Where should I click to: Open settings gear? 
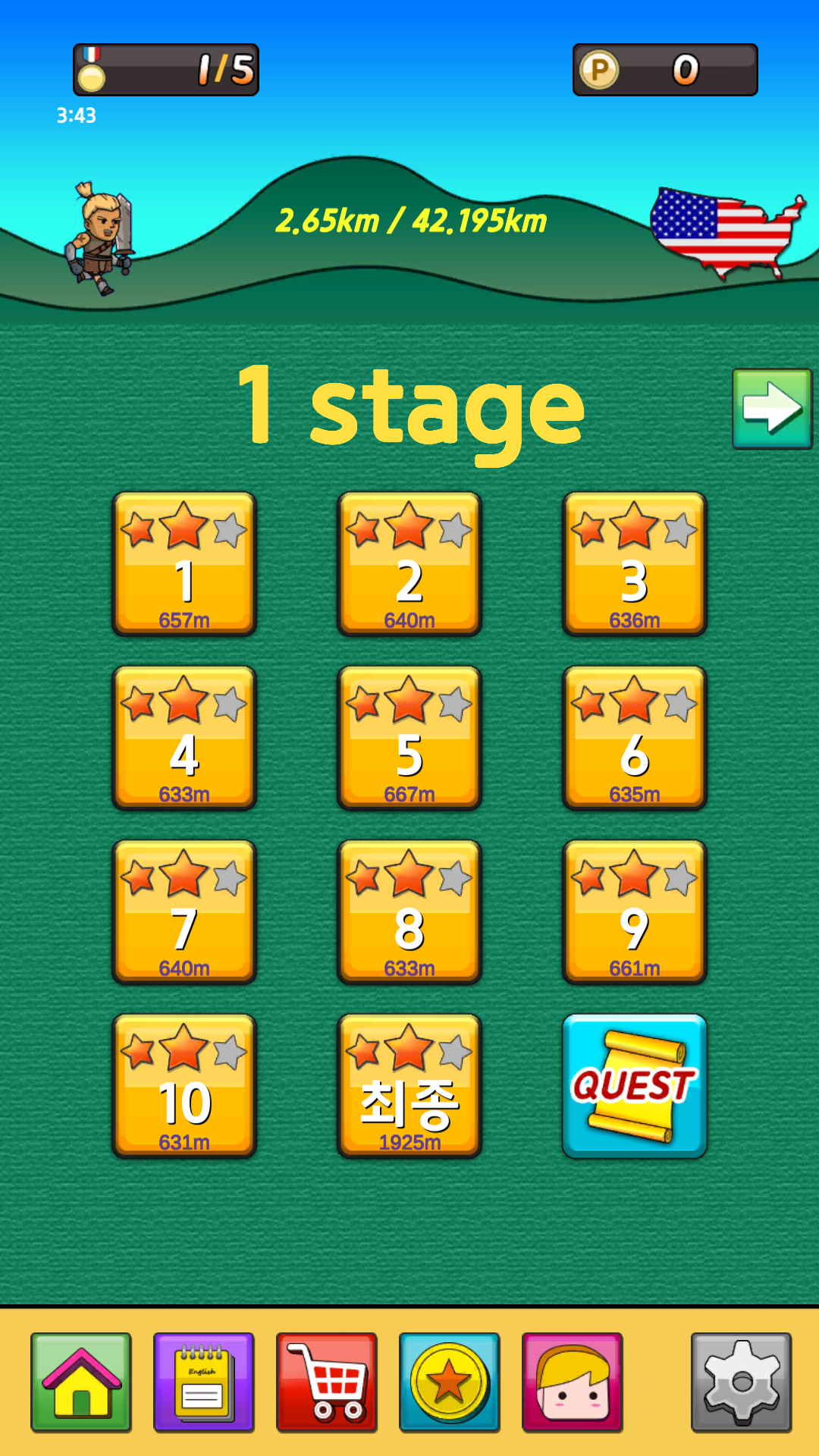(741, 1382)
